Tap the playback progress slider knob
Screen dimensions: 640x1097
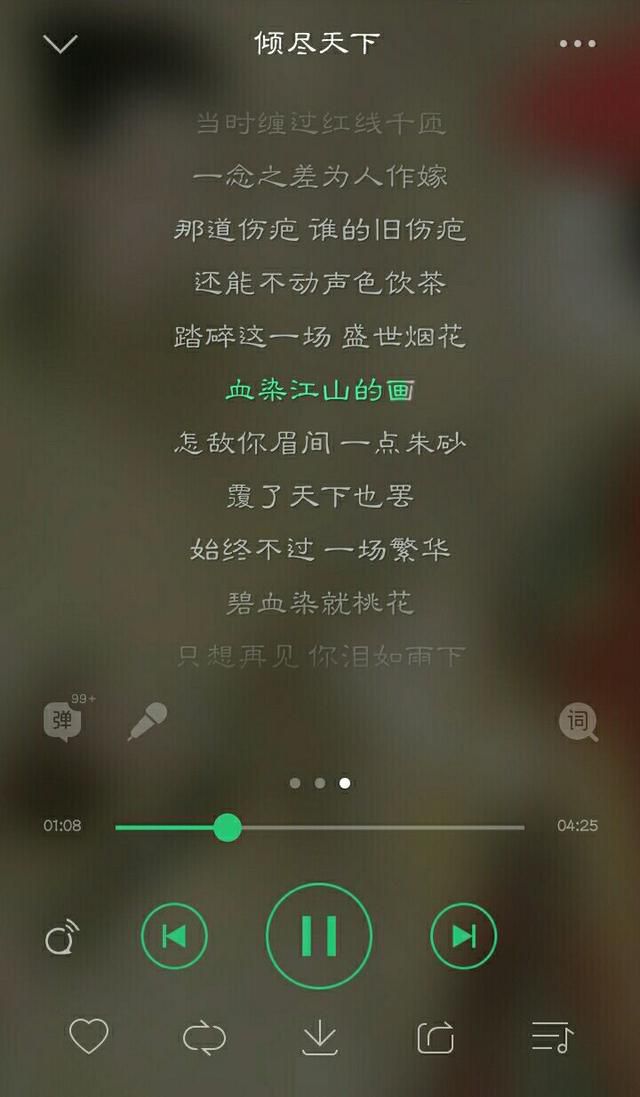[x=228, y=827]
